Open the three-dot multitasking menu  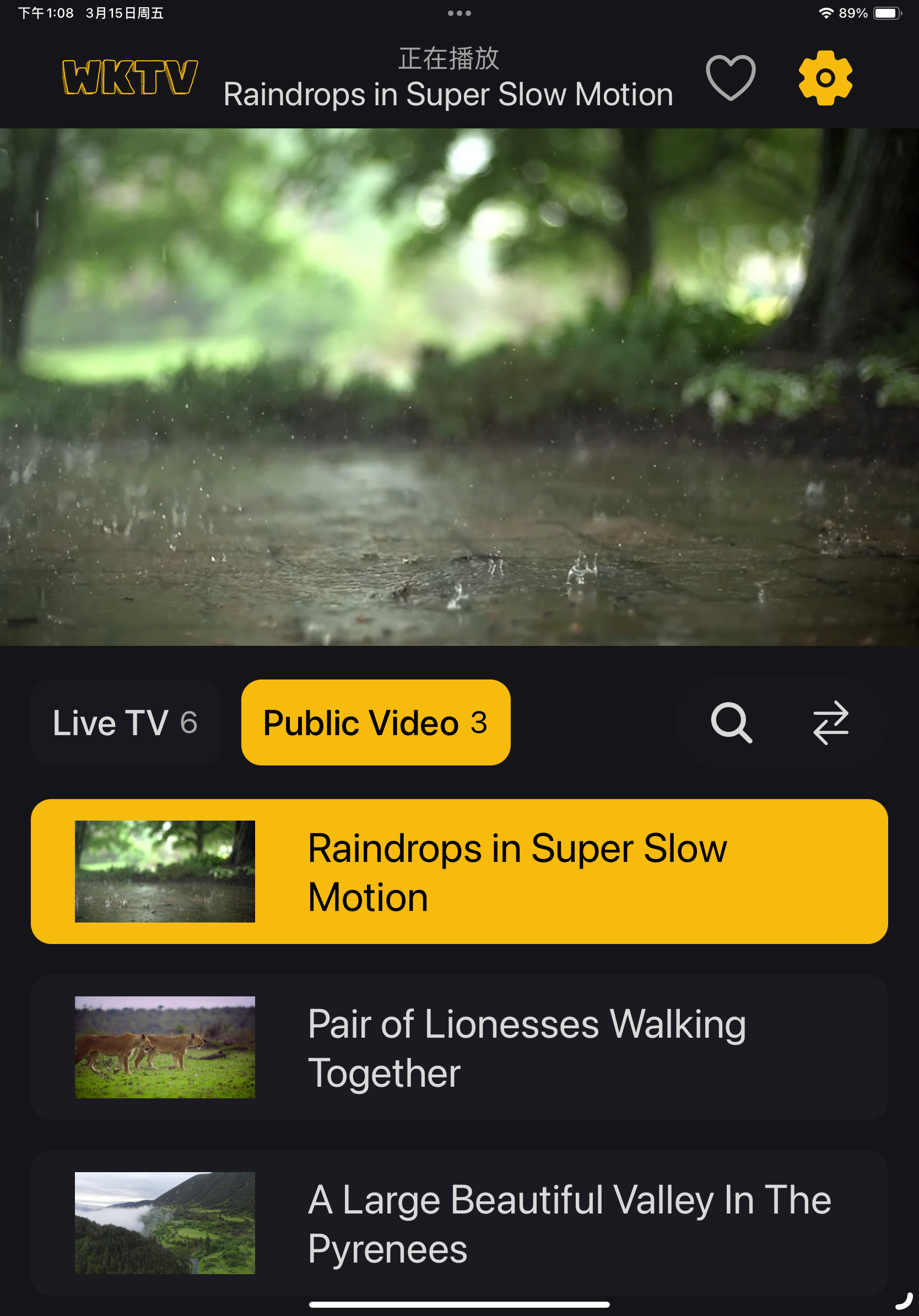pyautogui.click(x=459, y=13)
